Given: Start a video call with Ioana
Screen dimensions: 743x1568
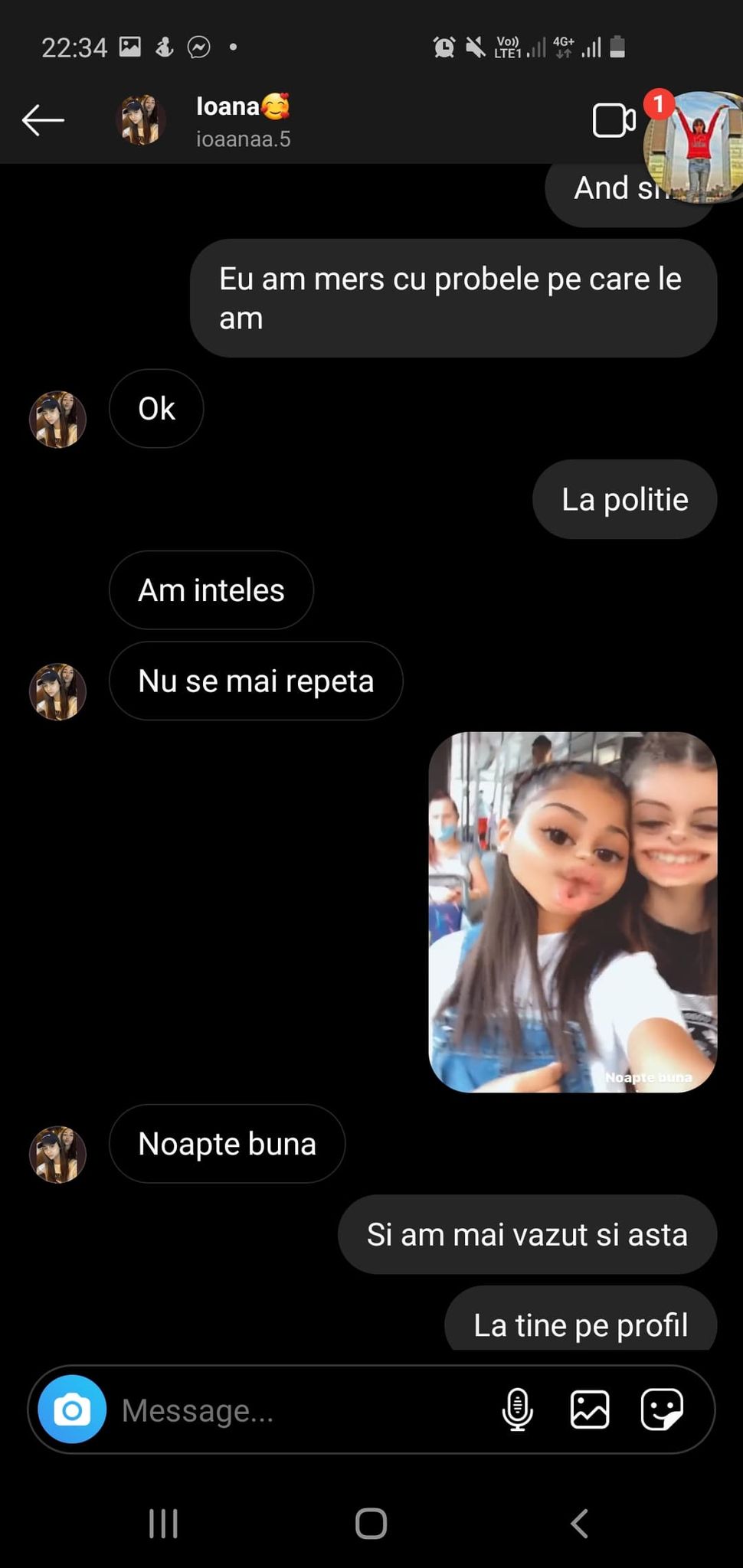Looking at the screenshot, I should 614,120.
